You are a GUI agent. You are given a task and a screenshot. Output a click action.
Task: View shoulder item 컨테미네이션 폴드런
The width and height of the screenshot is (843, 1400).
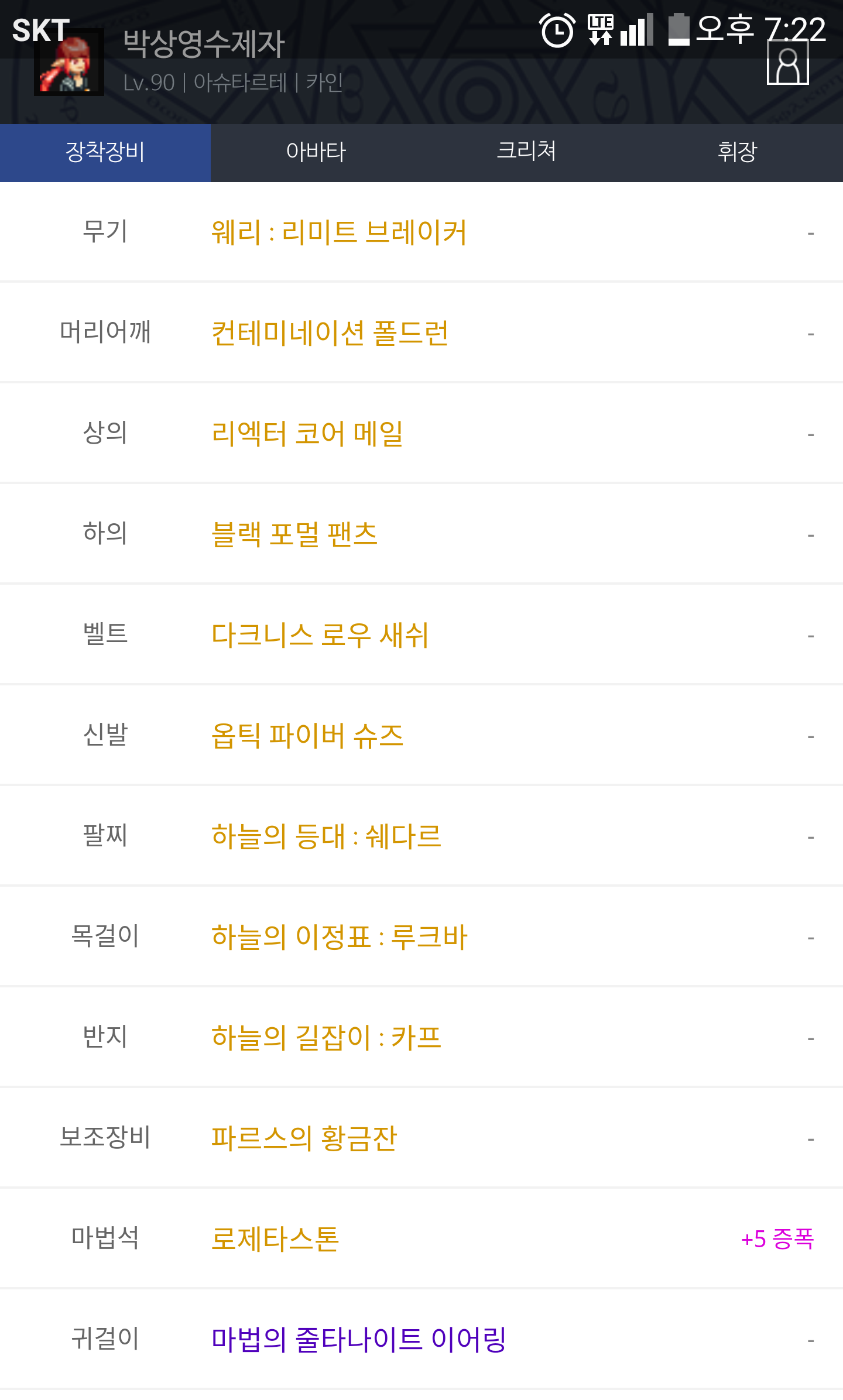(330, 333)
